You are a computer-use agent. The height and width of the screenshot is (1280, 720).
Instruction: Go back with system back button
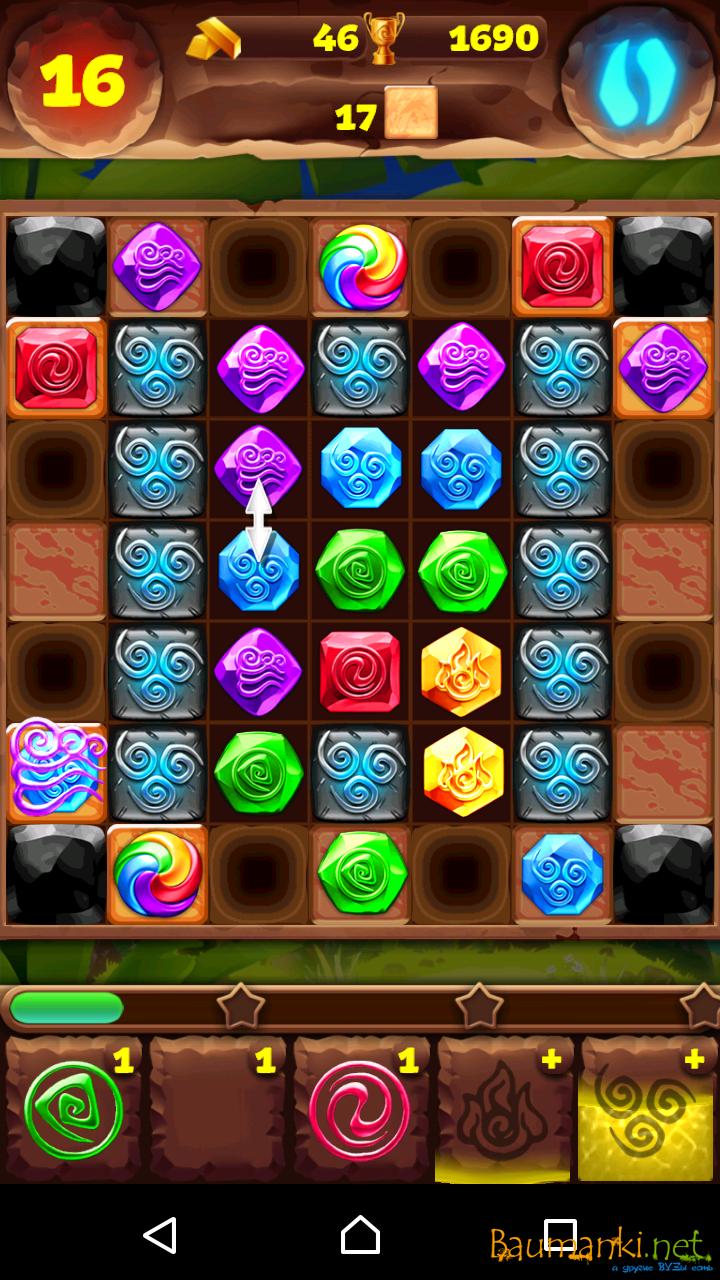tap(160, 1235)
